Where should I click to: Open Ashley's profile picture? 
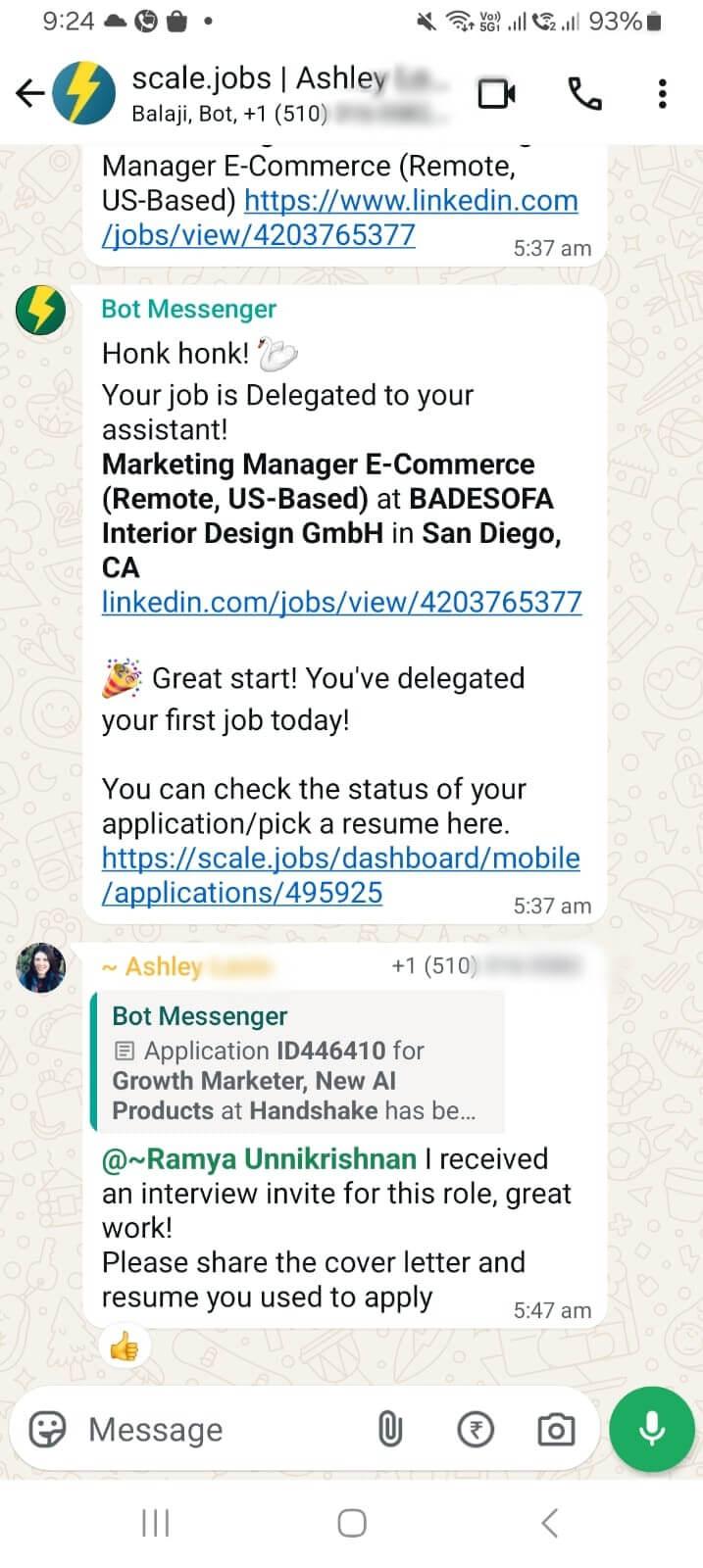[40, 968]
